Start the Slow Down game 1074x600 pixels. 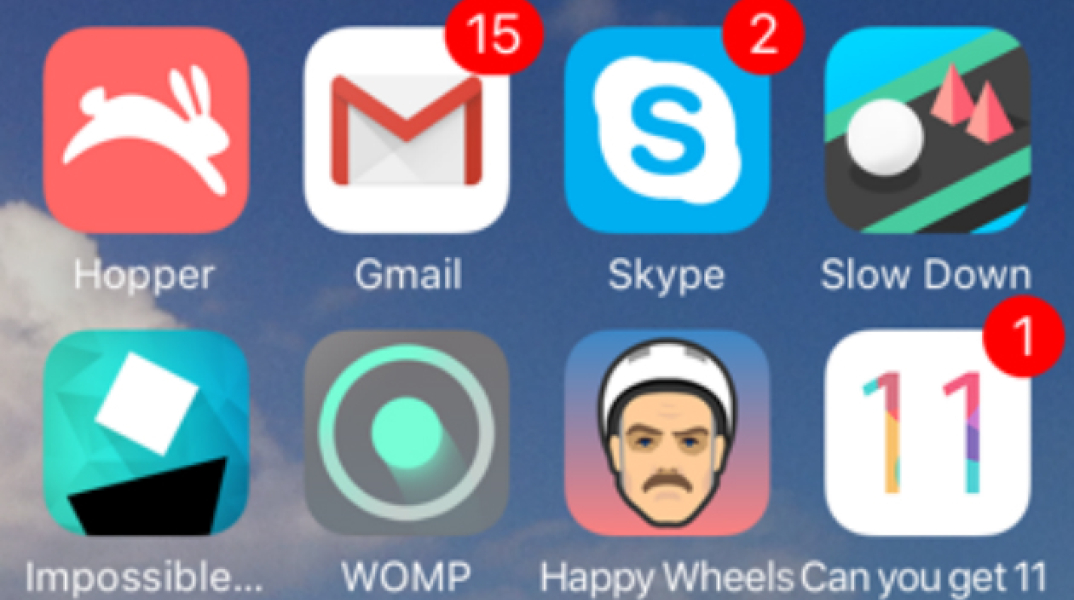pyautogui.click(x=926, y=130)
